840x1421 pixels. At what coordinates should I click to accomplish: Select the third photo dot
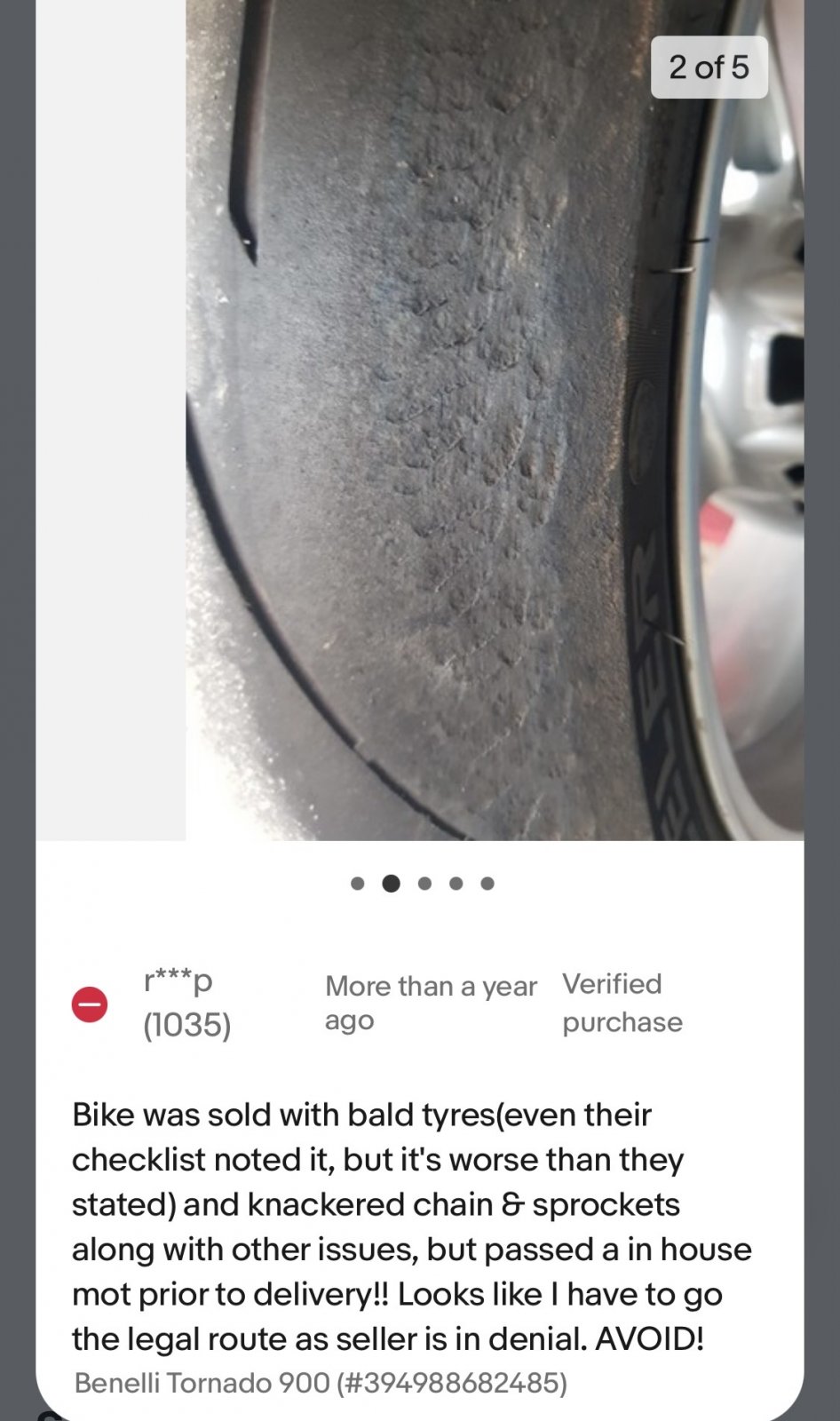[424, 884]
